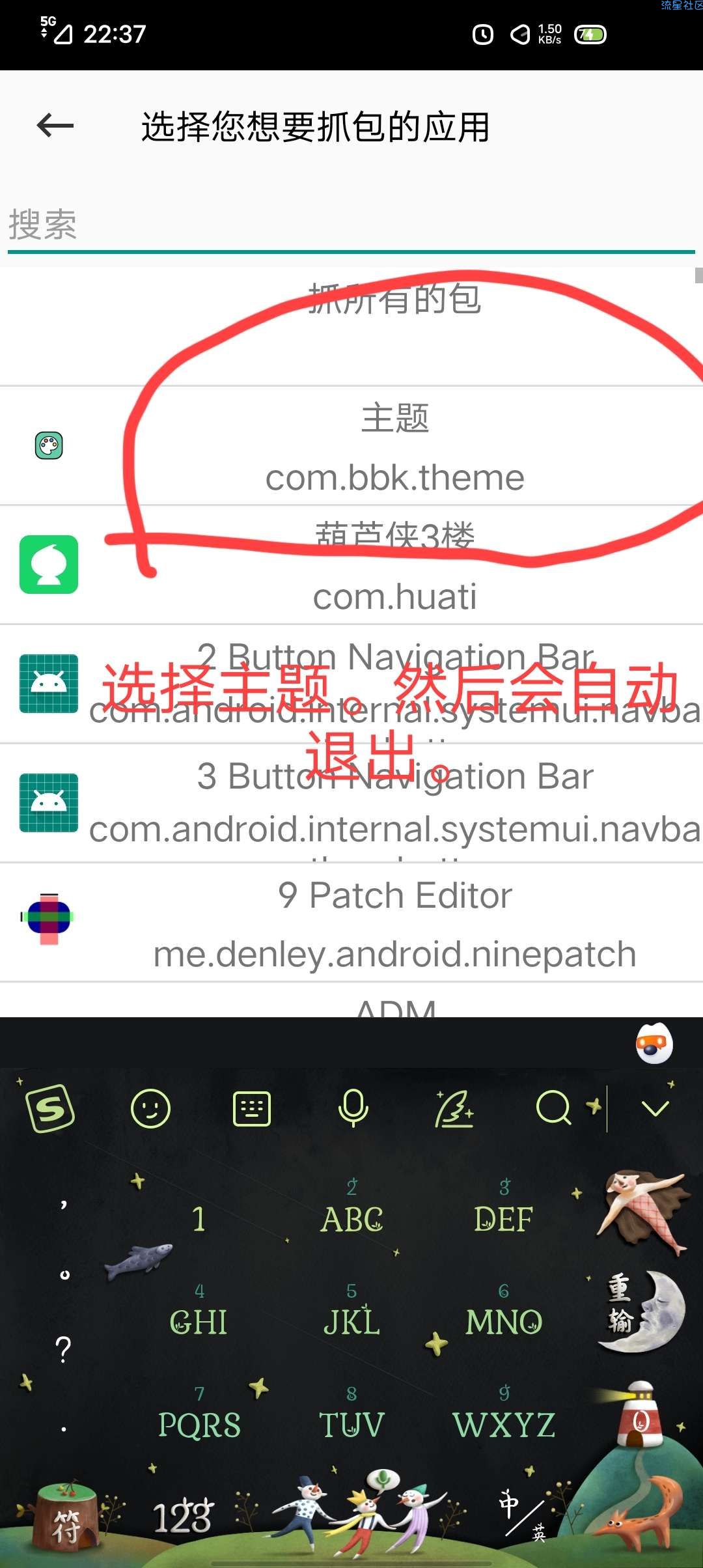This screenshot has height=1568, width=703.
Task: Open the keyboard search magnifier
Action: (553, 1108)
